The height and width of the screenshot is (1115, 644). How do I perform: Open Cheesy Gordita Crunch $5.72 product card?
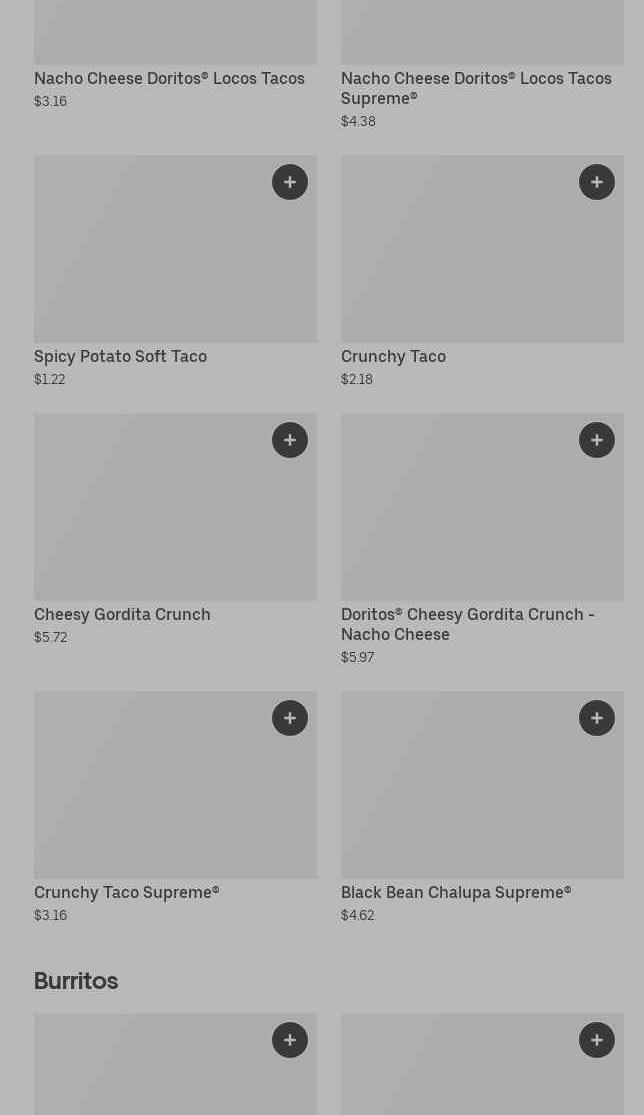pyautogui.click(x=176, y=530)
